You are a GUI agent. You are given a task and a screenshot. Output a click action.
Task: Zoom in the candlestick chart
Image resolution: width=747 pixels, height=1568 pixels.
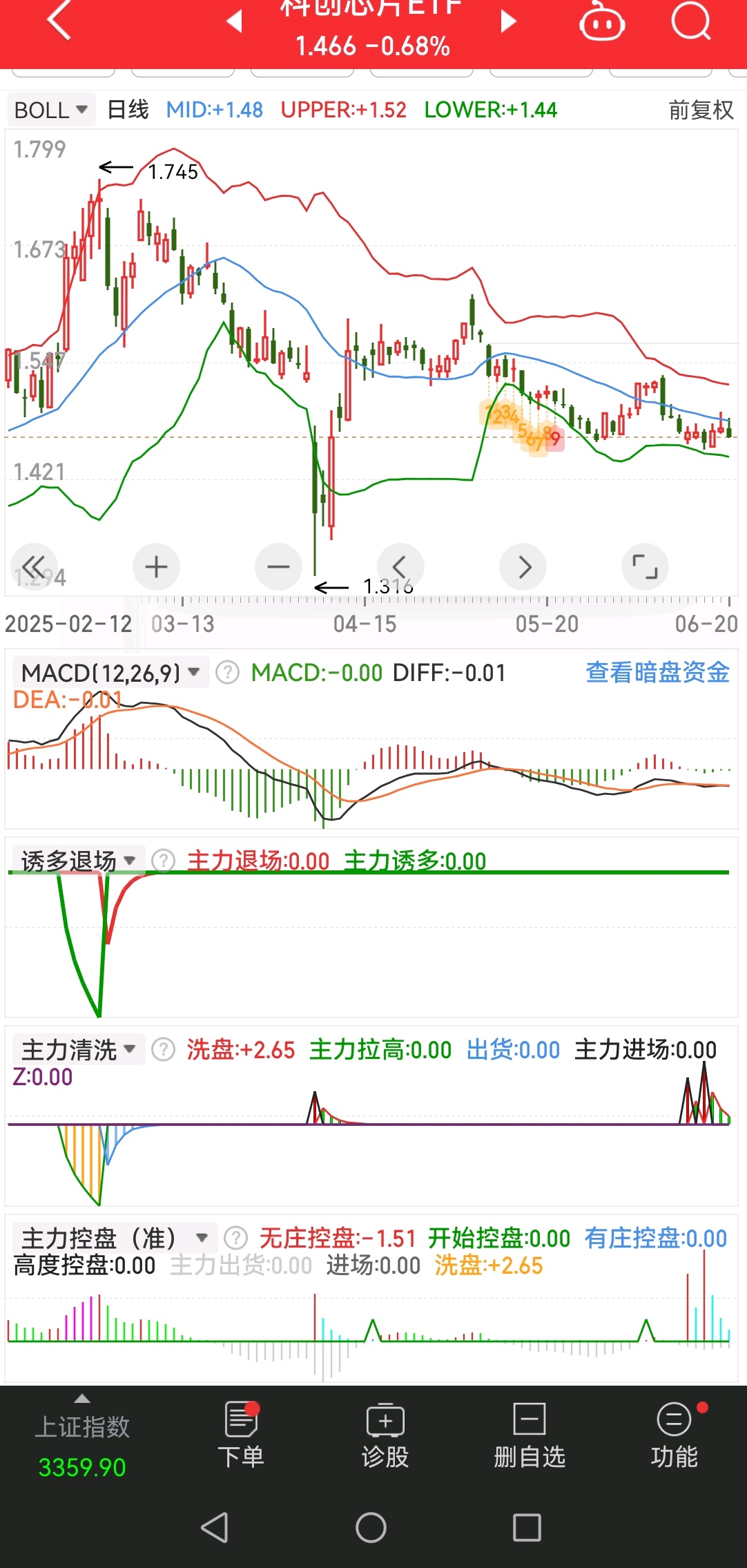156,567
